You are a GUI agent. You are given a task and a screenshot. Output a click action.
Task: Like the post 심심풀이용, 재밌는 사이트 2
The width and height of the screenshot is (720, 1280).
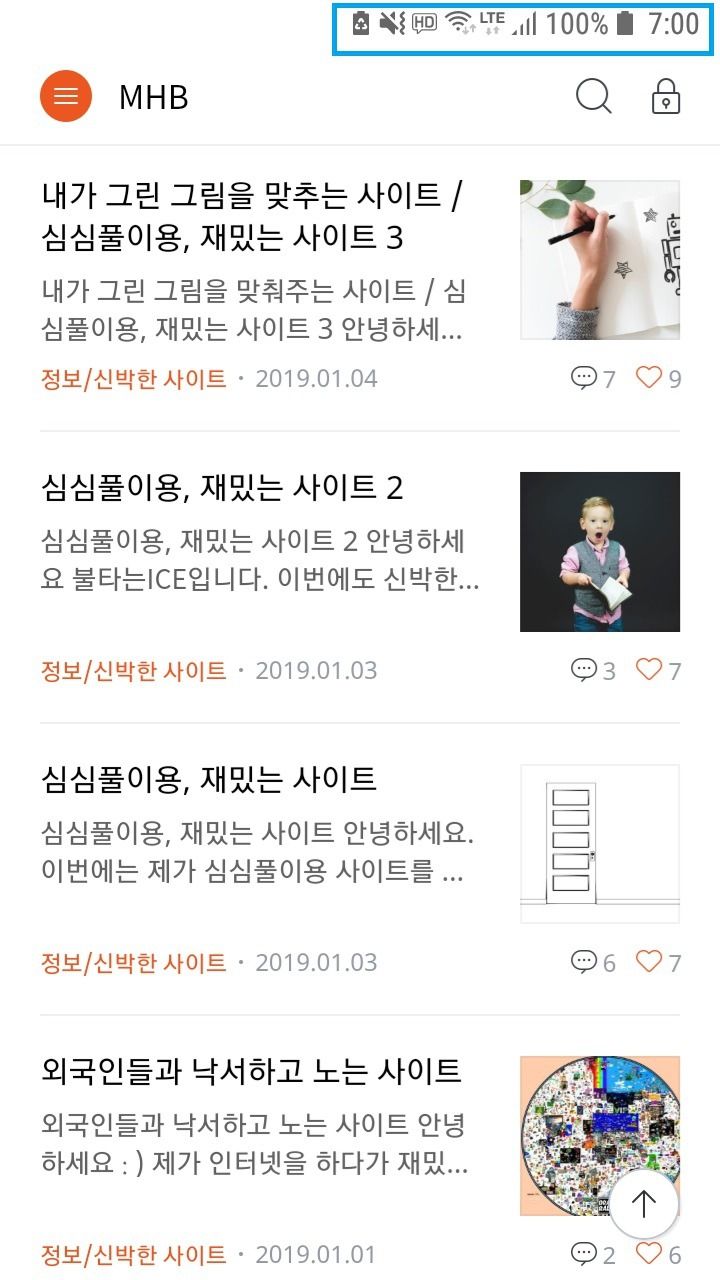(x=660, y=670)
